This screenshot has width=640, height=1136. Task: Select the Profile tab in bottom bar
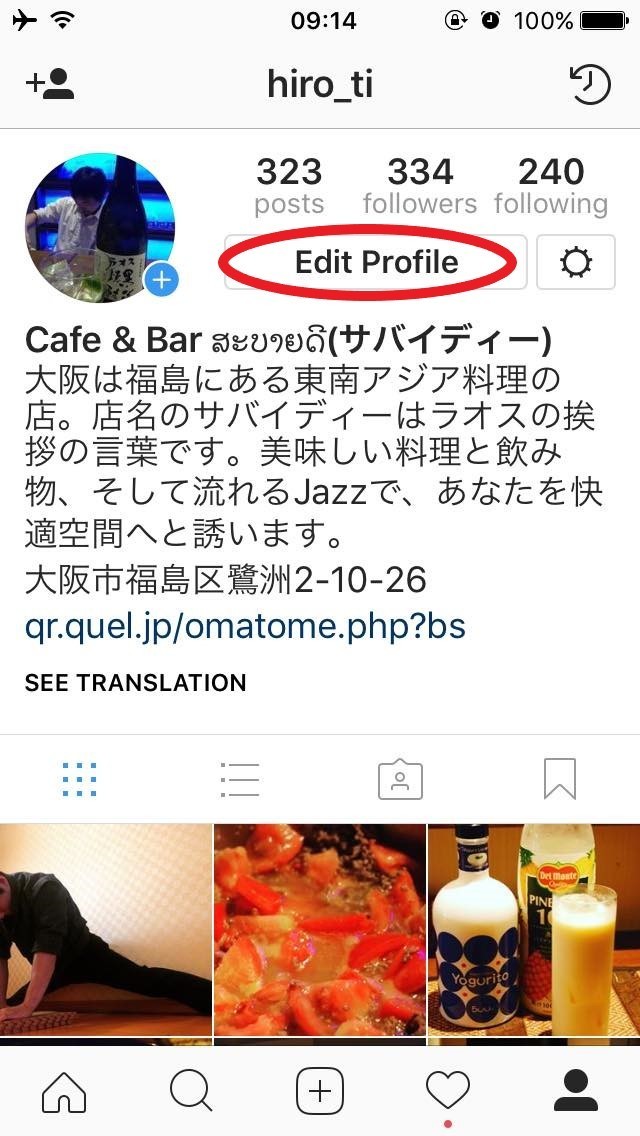pyautogui.click(x=575, y=1090)
